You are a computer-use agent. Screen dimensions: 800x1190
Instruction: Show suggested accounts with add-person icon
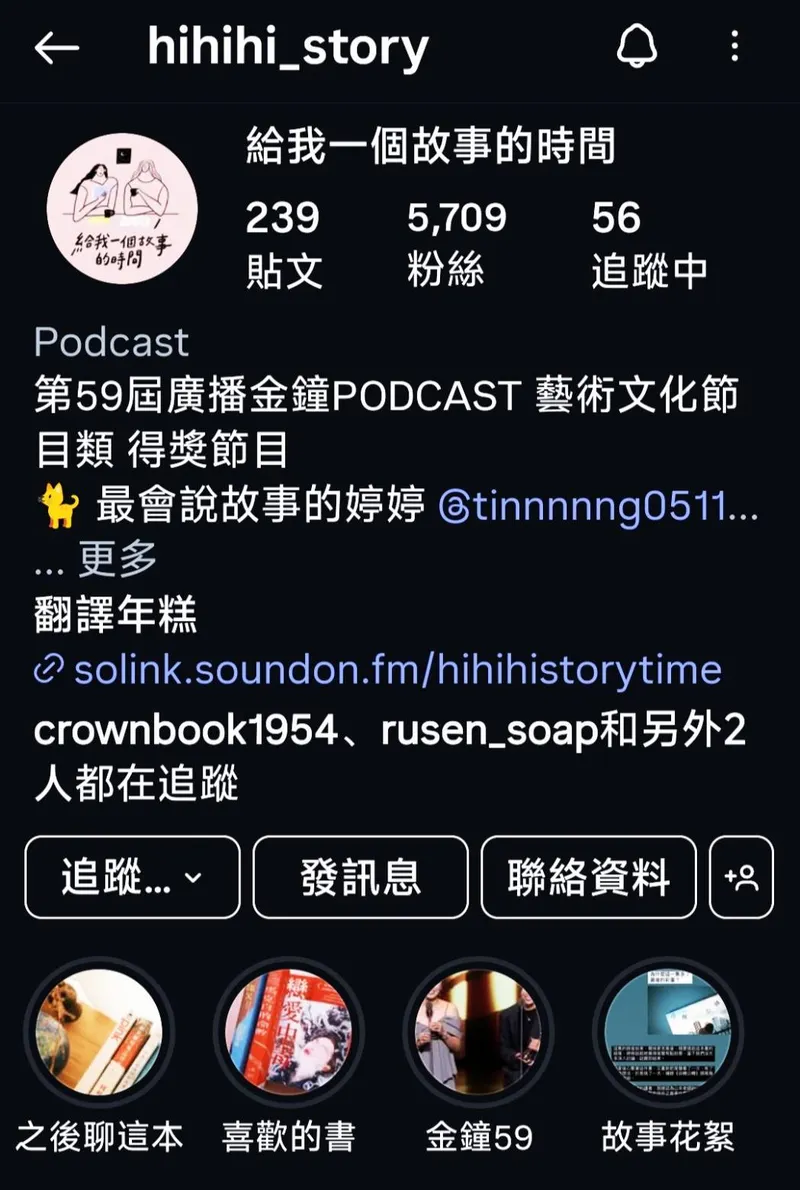[741, 877]
